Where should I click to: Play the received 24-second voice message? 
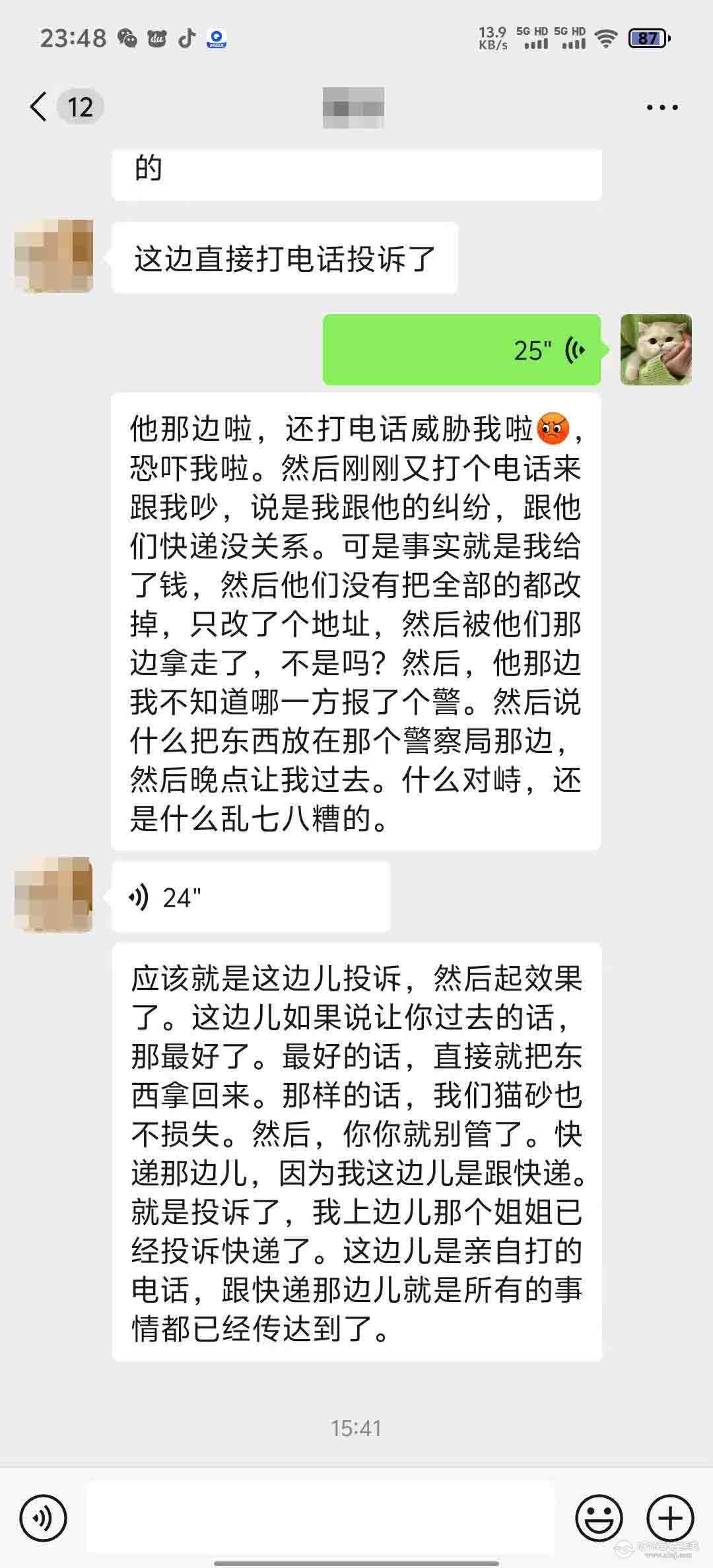point(251,897)
